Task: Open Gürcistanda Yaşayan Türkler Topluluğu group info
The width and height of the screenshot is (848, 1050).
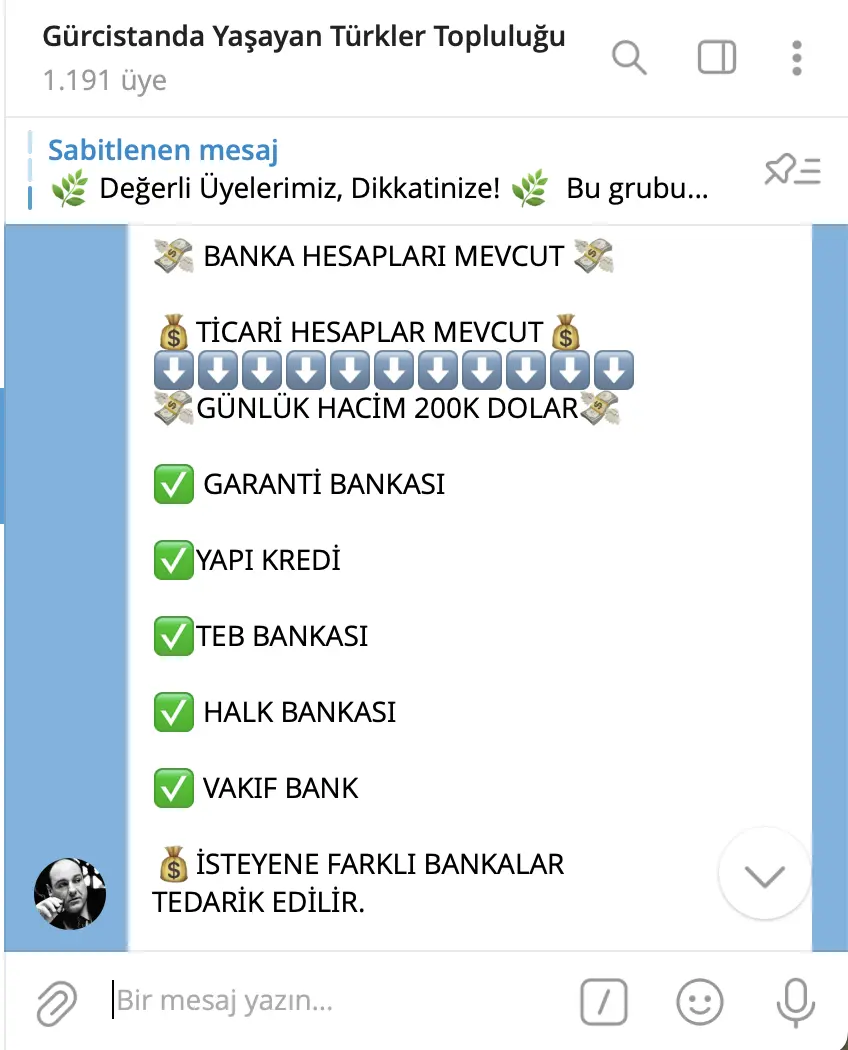Action: [303, 38]
